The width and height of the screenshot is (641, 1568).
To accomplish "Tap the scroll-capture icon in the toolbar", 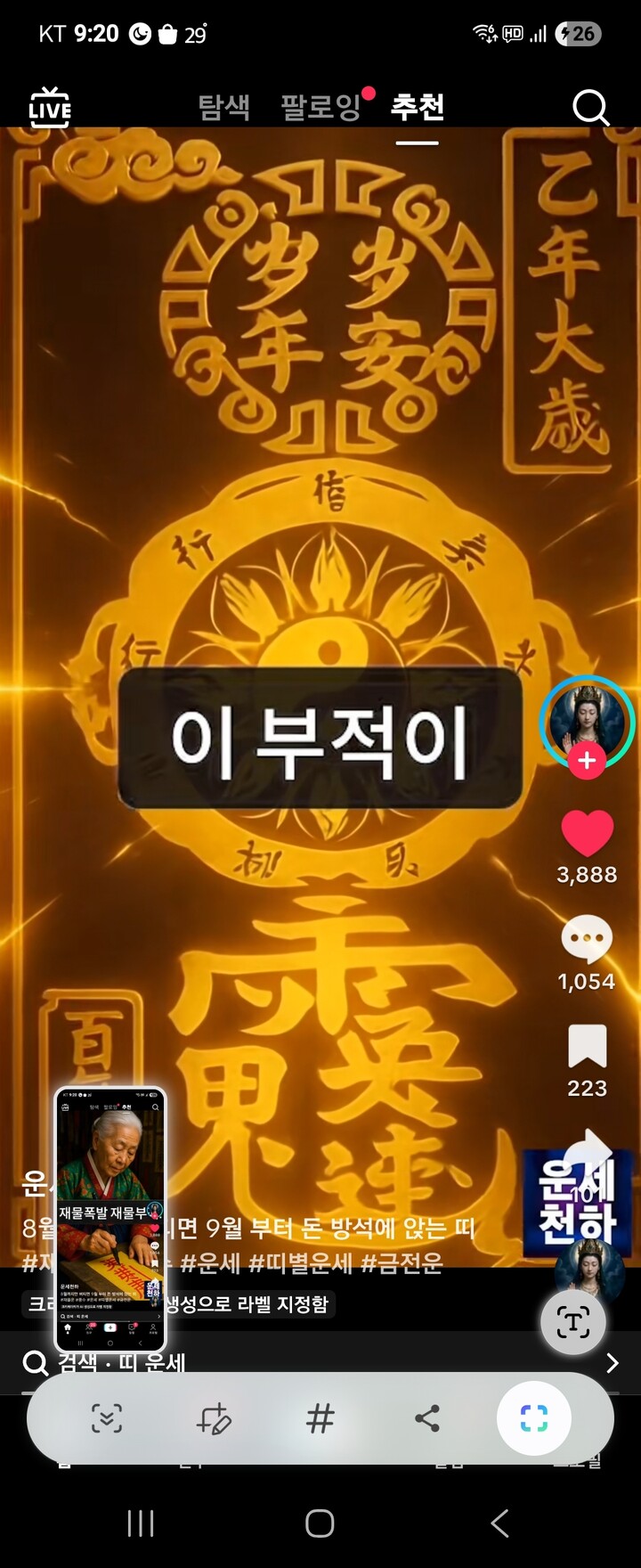I will 107,1418.
